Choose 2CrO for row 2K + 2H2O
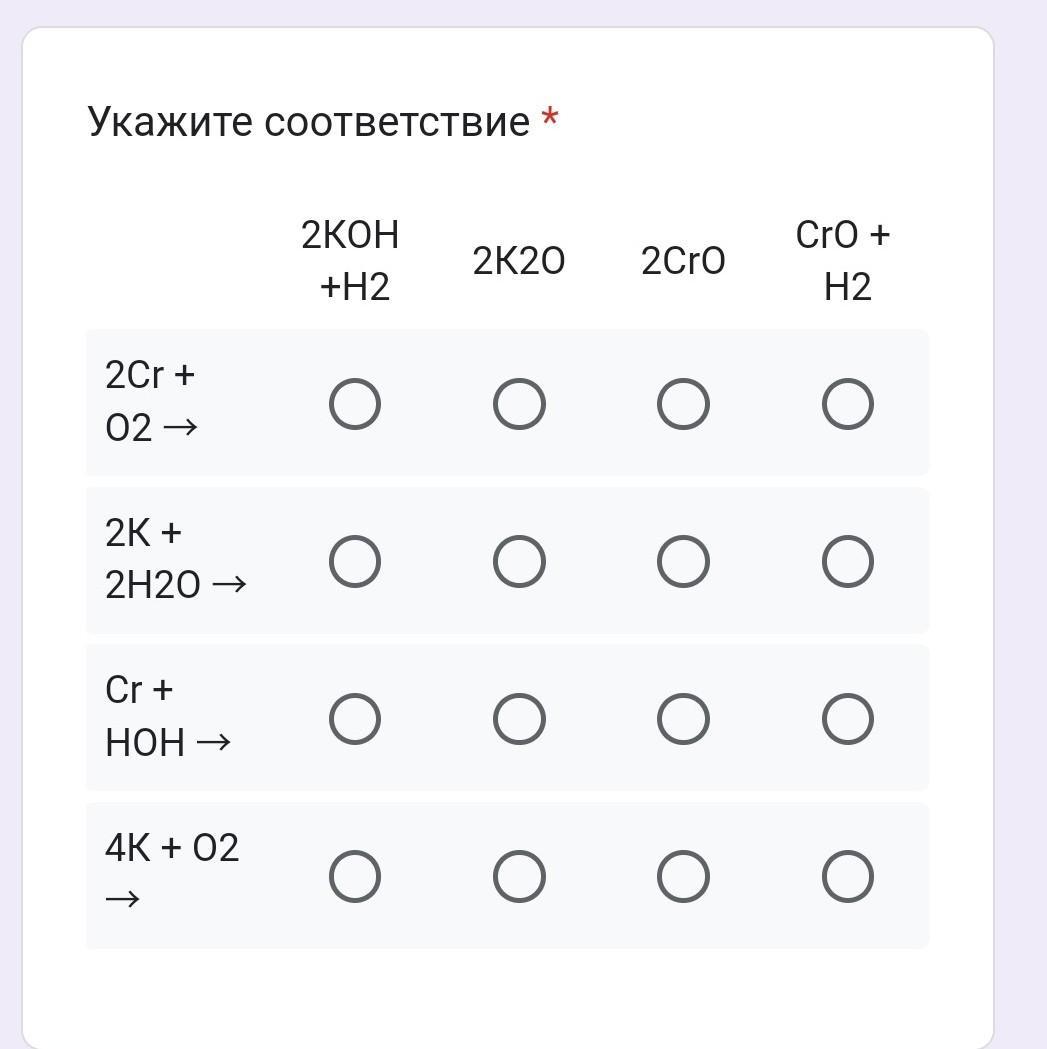Image resolution: width=1047 pixels, height=1049 pixels. (x=683, y=561)
